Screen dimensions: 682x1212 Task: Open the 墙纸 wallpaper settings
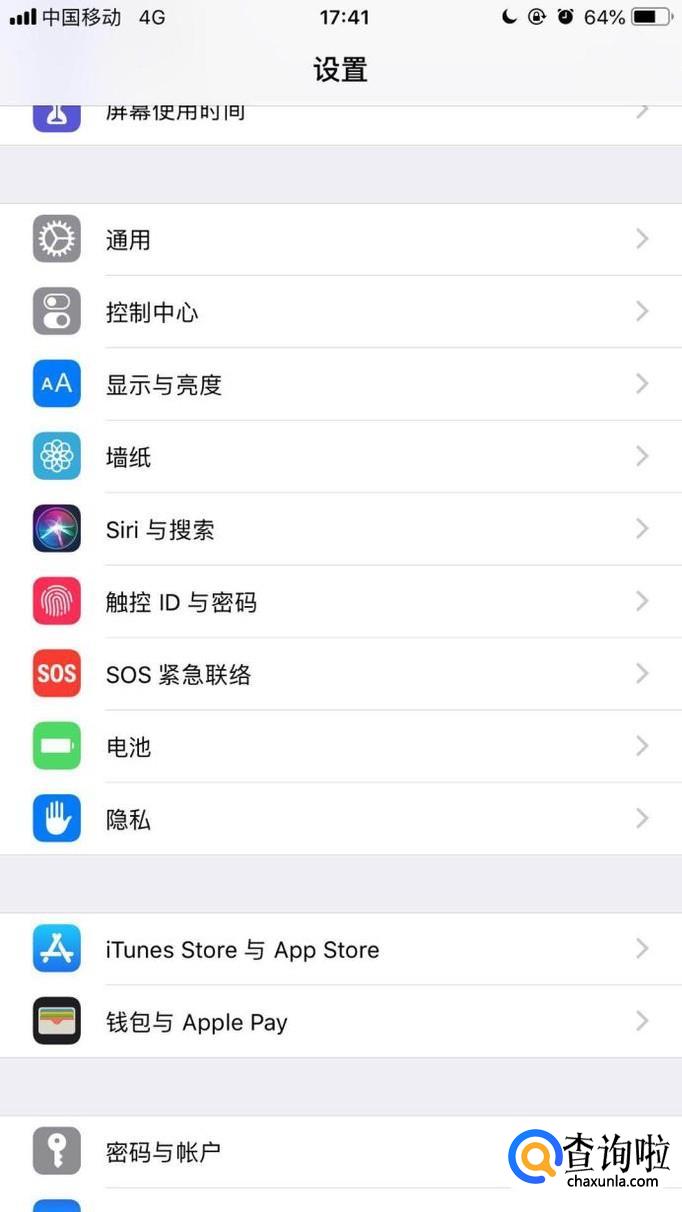pos(340,457)
